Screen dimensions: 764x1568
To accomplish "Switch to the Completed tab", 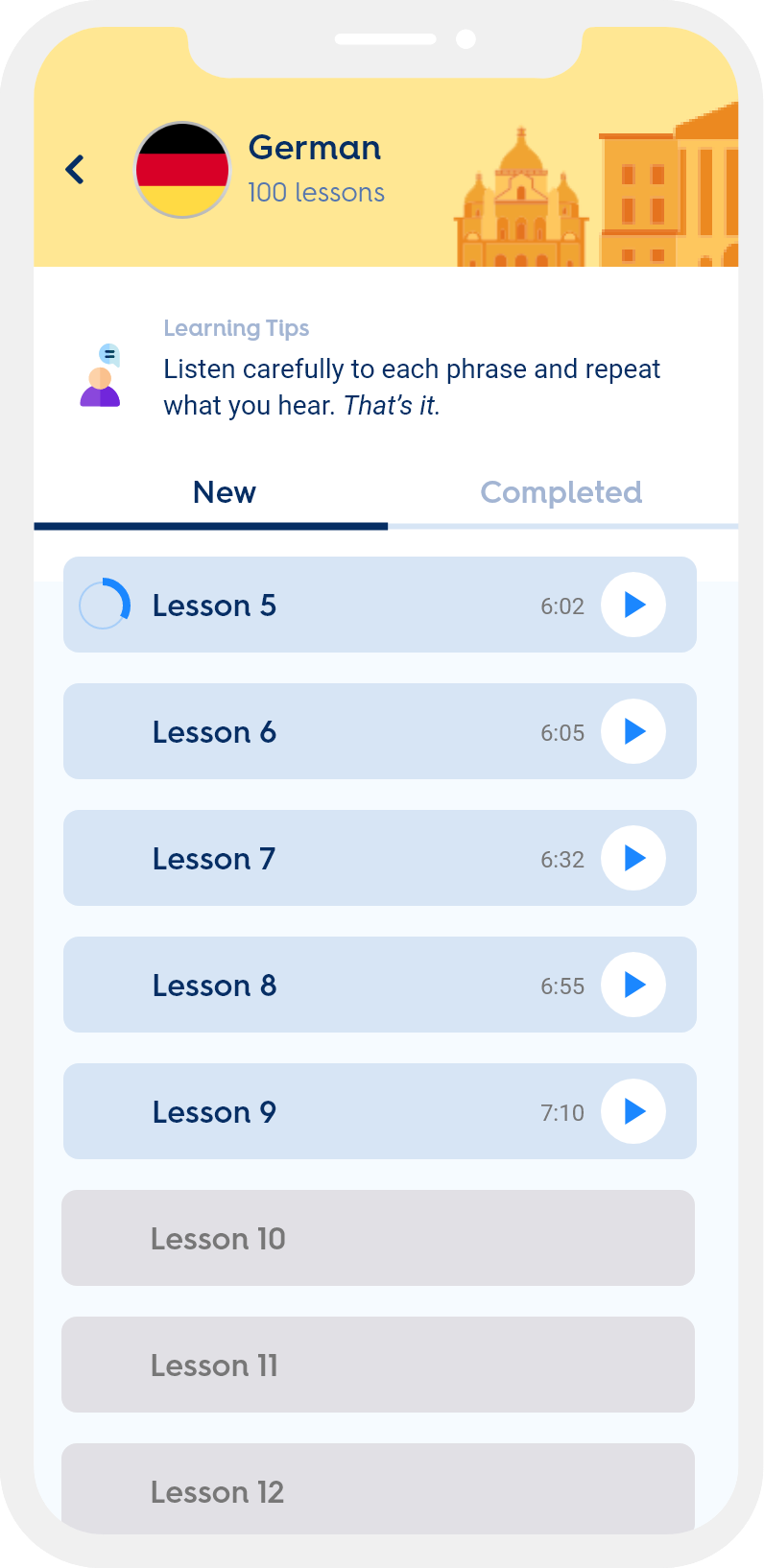I will pyautogui.click(x=561, y=492).
